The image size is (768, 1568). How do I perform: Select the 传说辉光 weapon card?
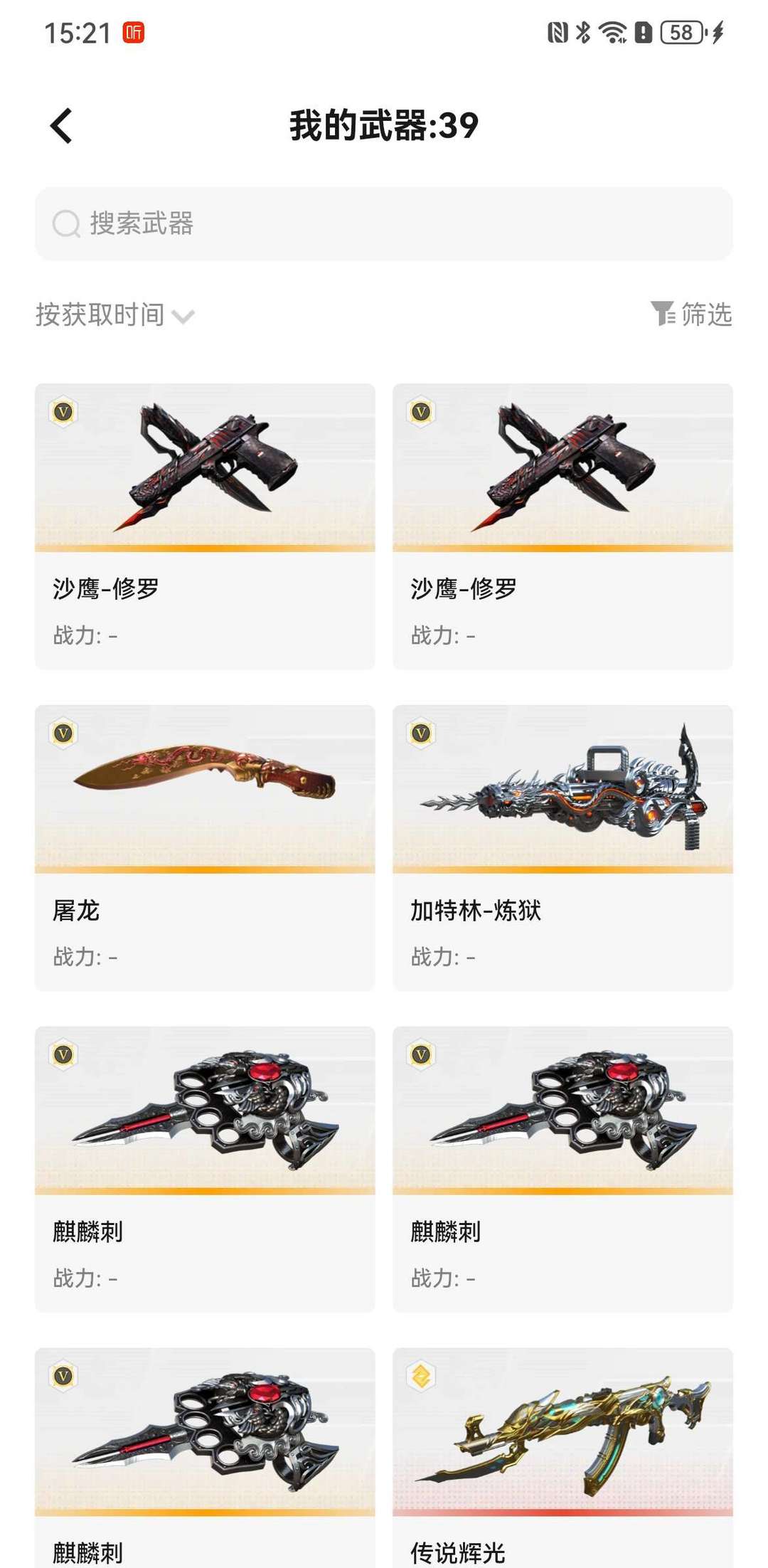[562, 1458]
